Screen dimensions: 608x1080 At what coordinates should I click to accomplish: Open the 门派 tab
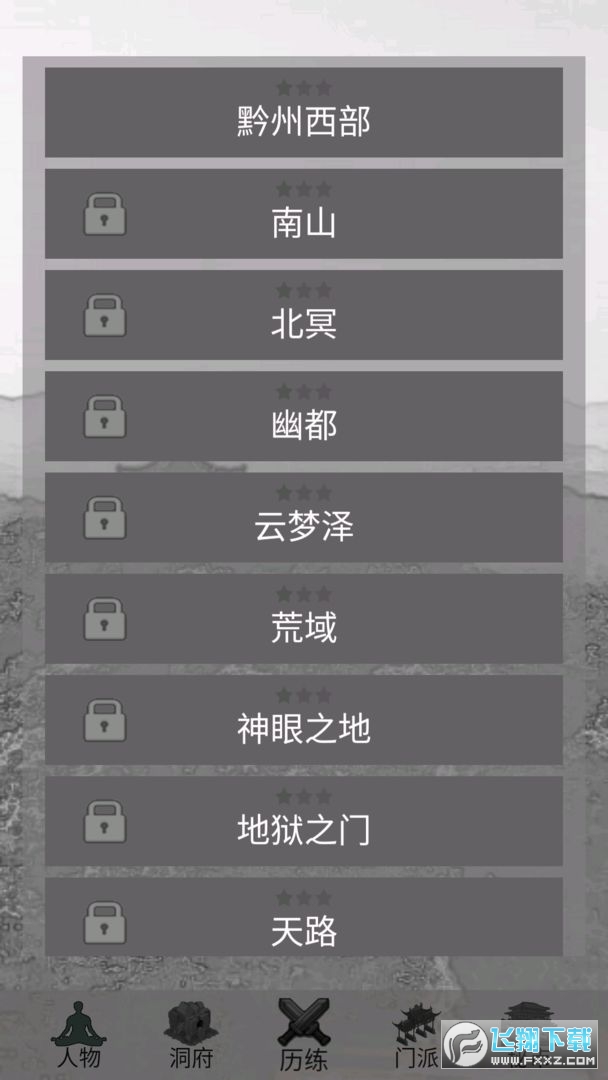point(416,1035)
